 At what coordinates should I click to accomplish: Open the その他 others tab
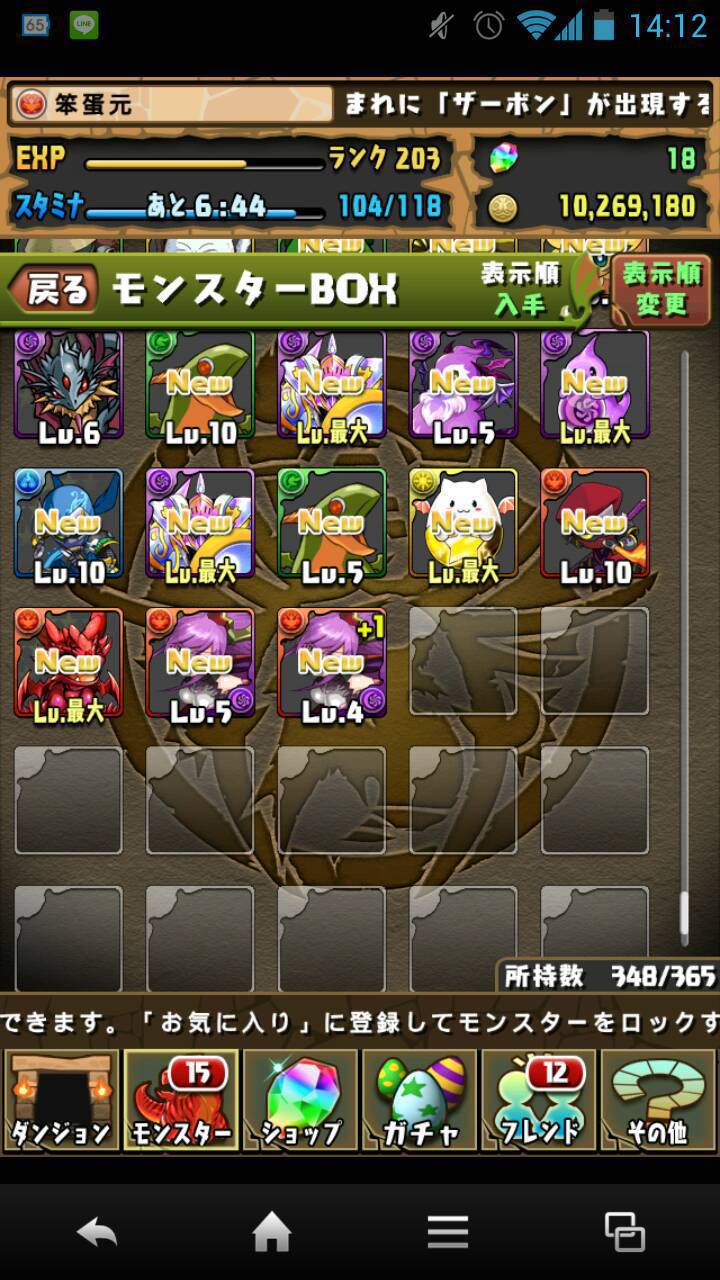[657, 1101]
